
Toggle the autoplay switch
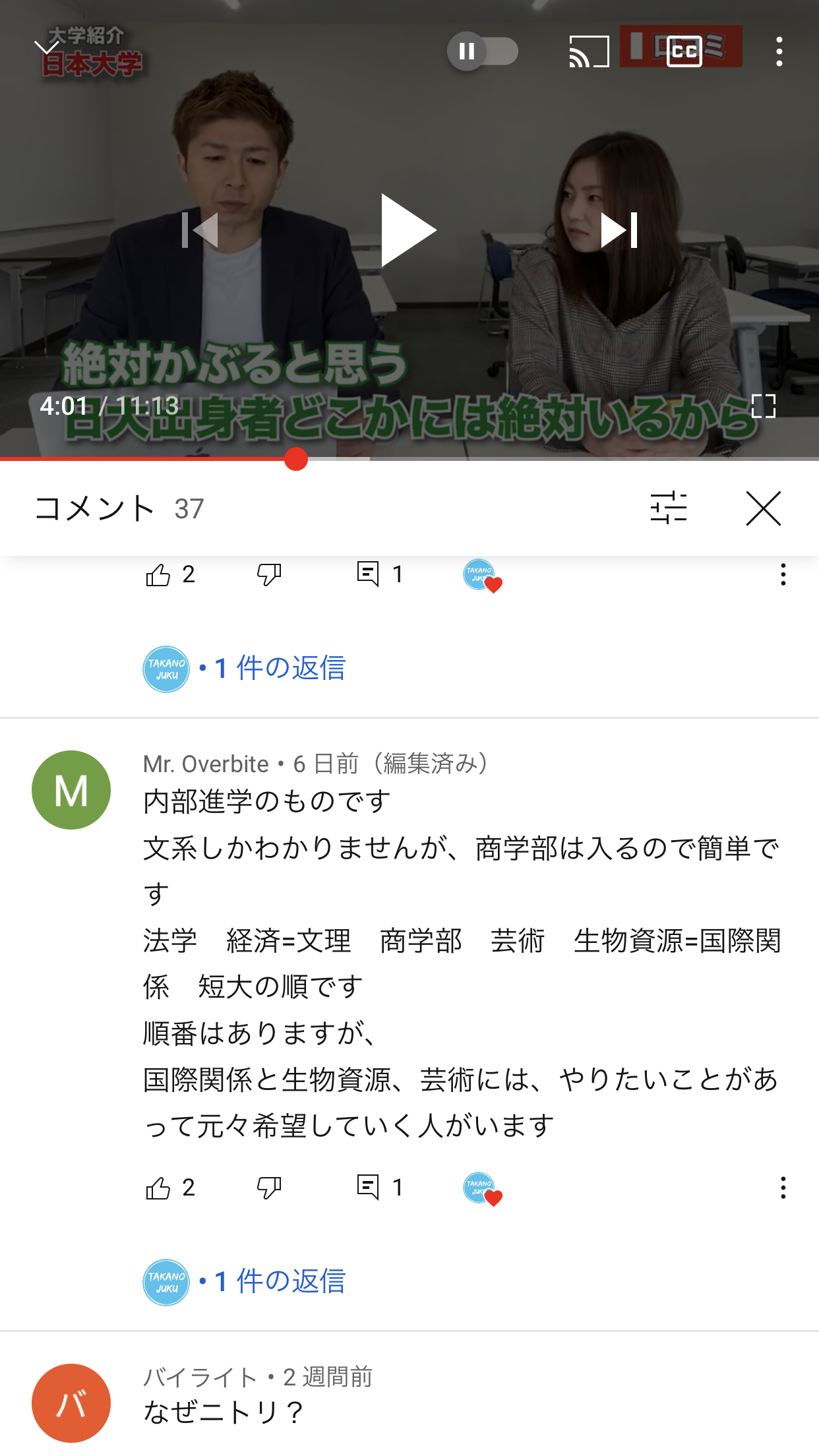483,51
